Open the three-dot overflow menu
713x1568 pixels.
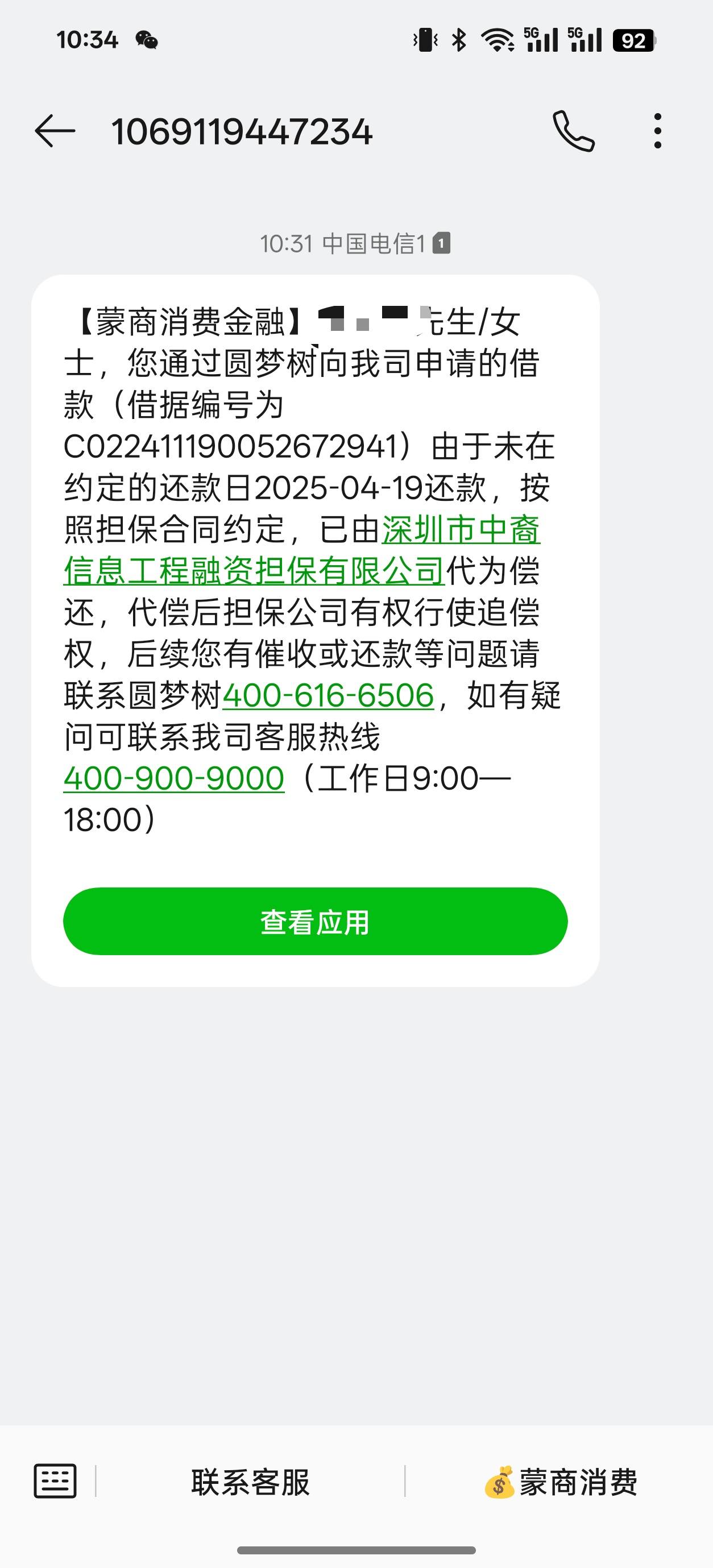pyautogui.click(x=658, y=131)
